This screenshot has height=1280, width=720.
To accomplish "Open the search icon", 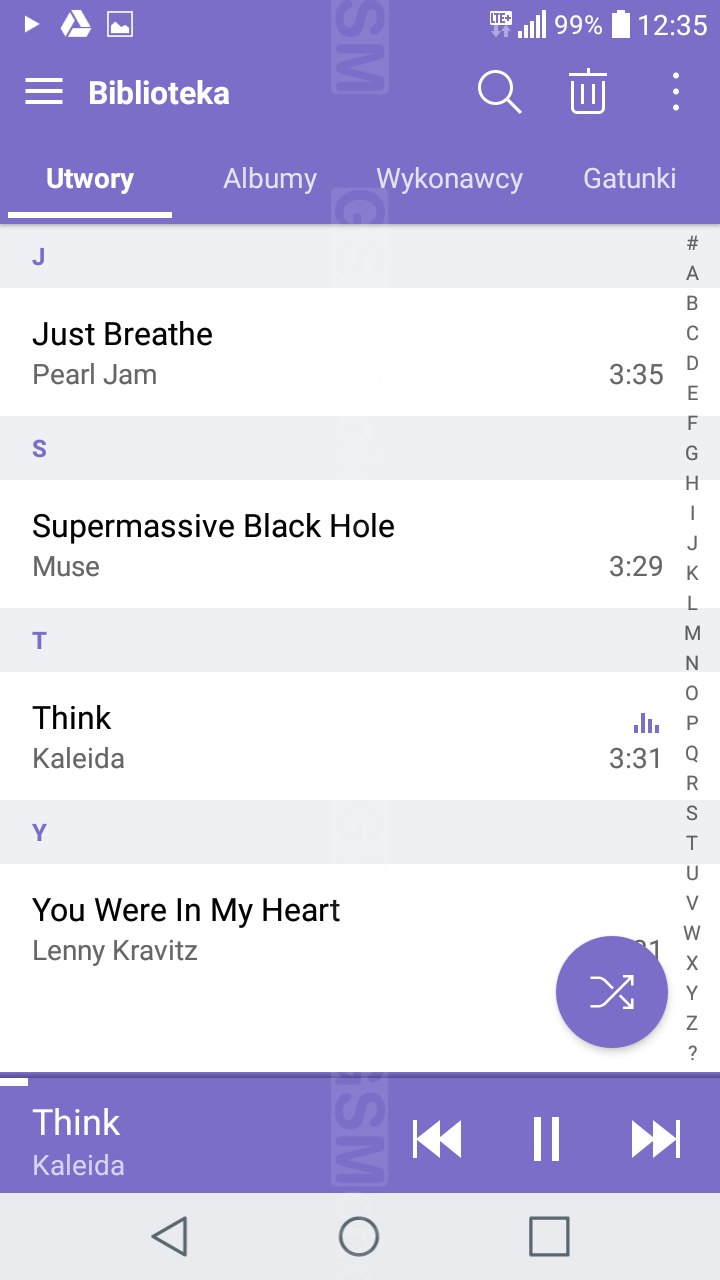I will [x=499, y=93].
